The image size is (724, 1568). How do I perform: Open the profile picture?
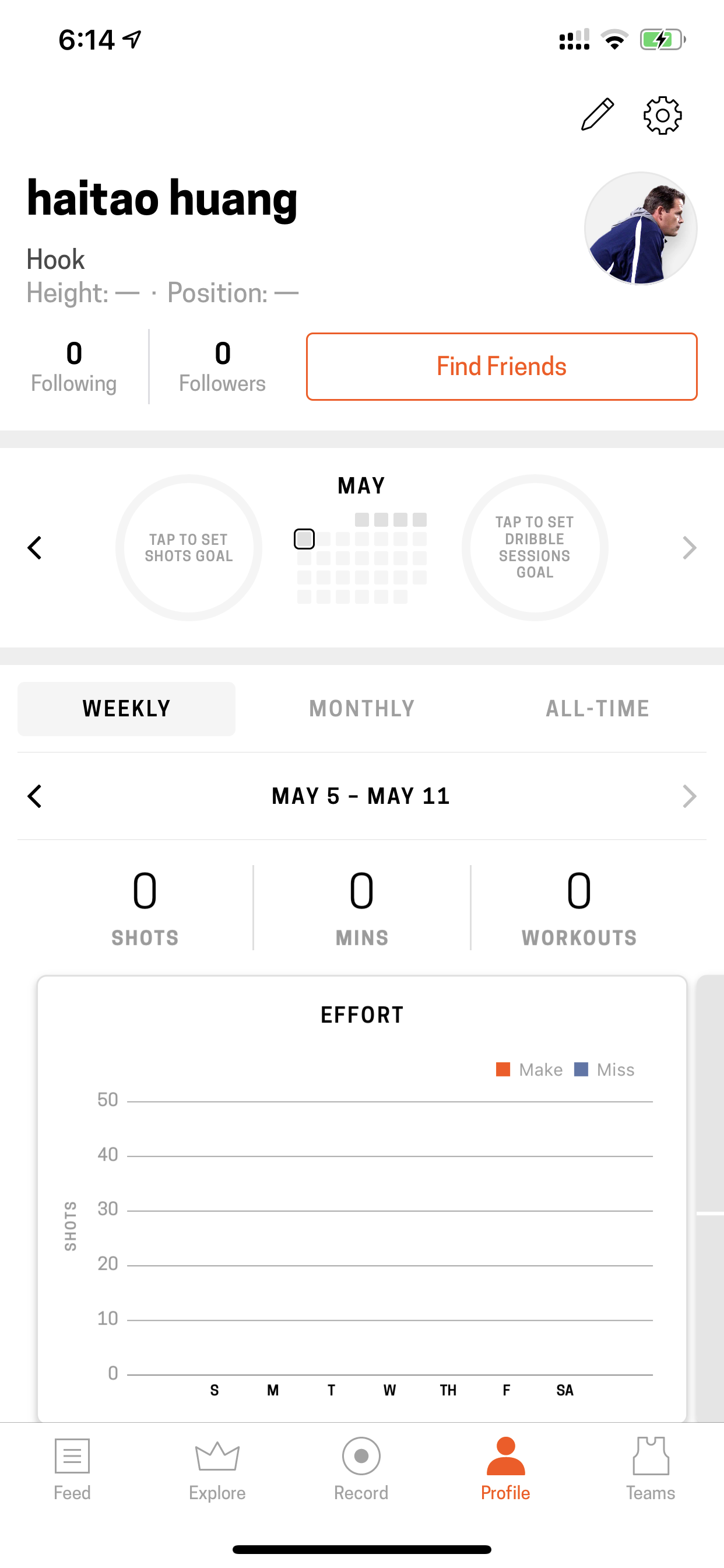pyautogui.click(x=640, y=228)
